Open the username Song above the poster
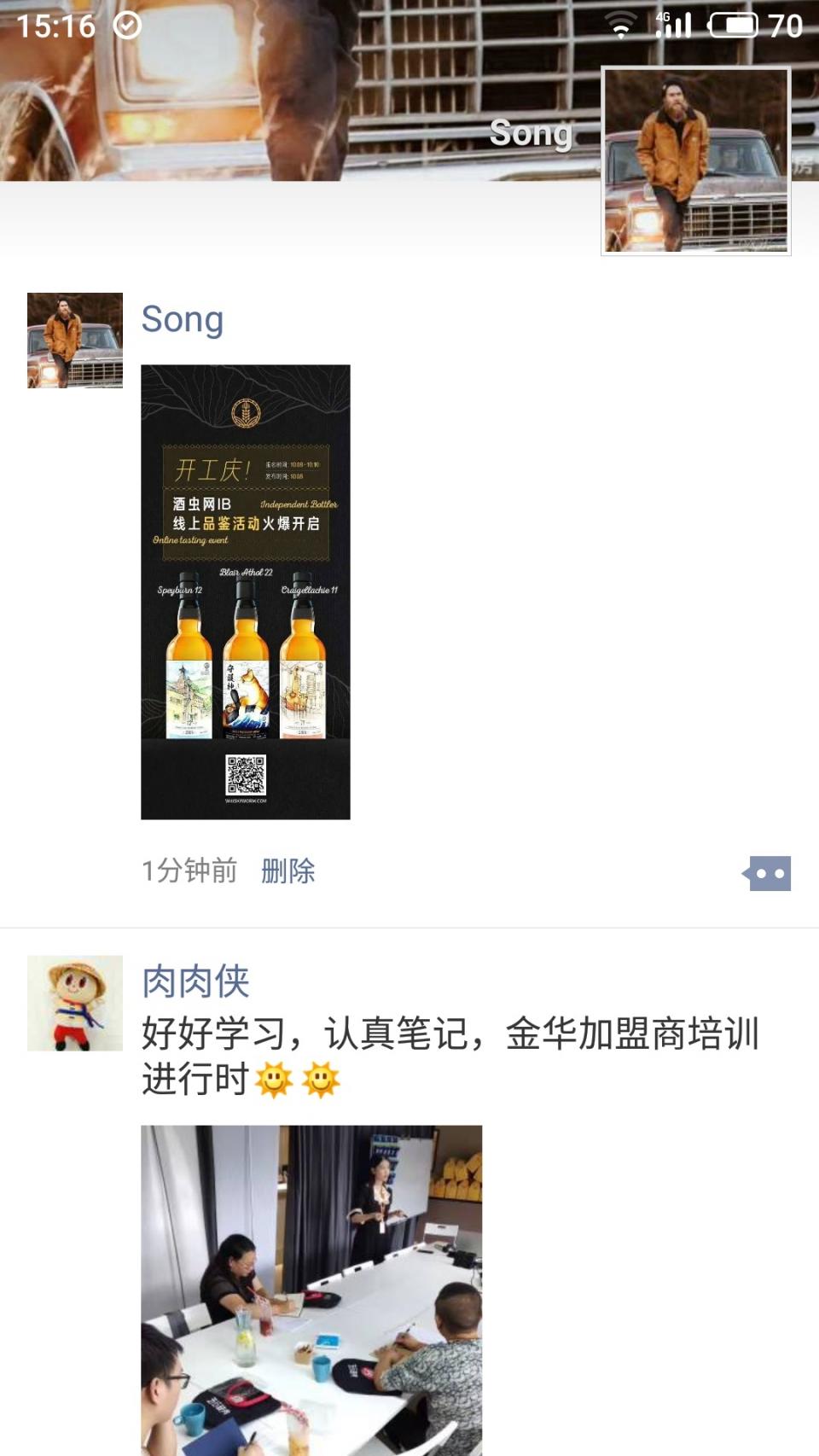The width and height of the screenshot is (819, 1456). [x=182, y=319]
